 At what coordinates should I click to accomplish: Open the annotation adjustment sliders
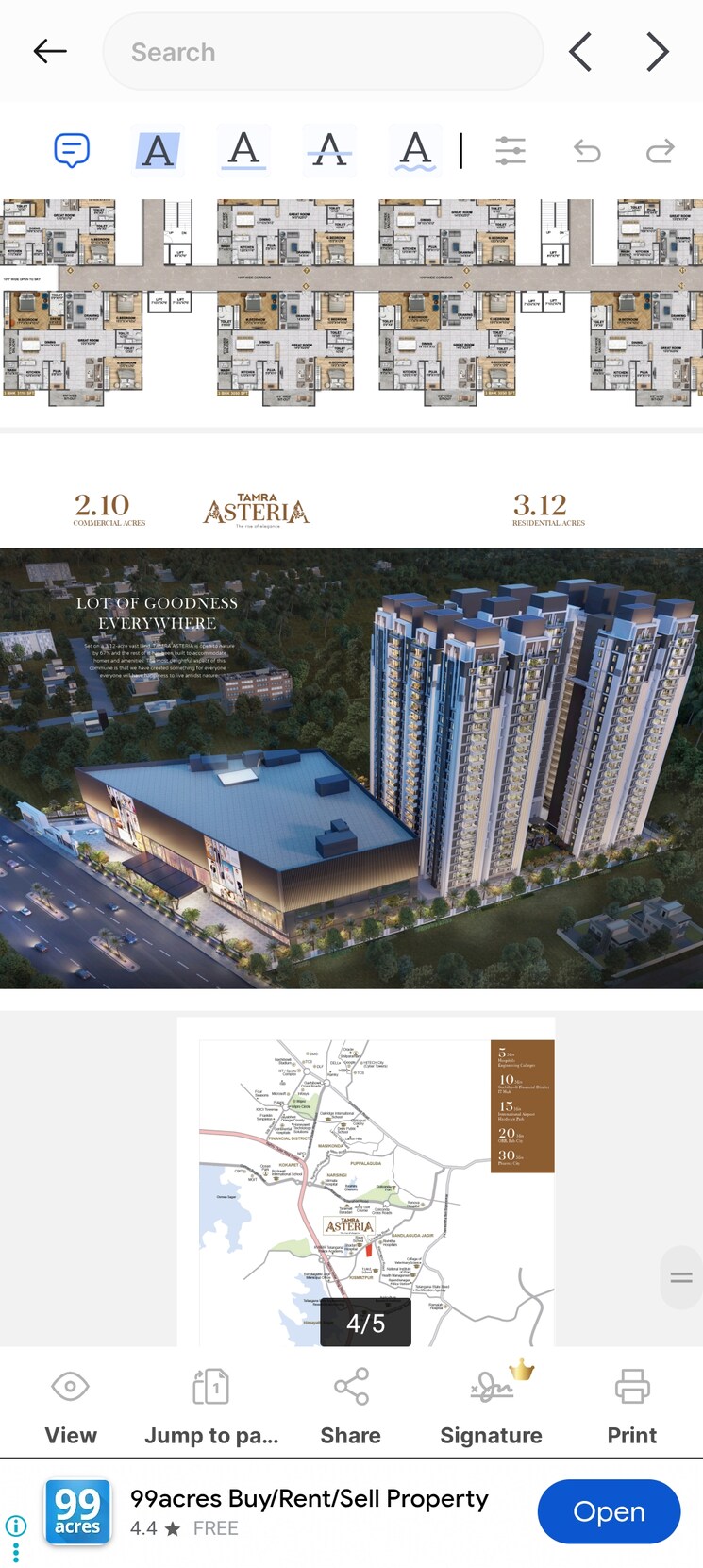(511, 150)
